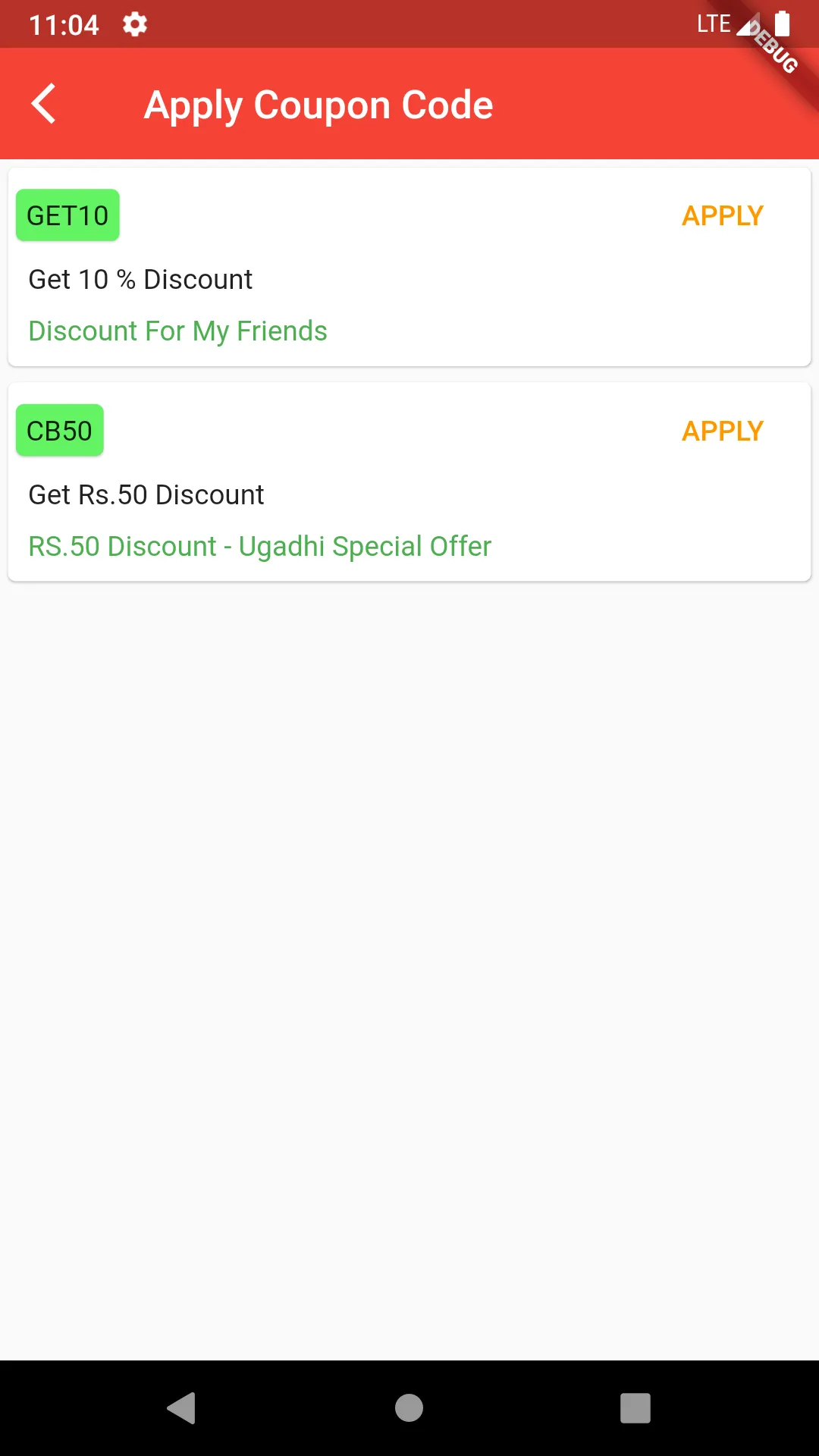Apply the GET10 coupon
819x1456 pixels.
tap(722, 215)
